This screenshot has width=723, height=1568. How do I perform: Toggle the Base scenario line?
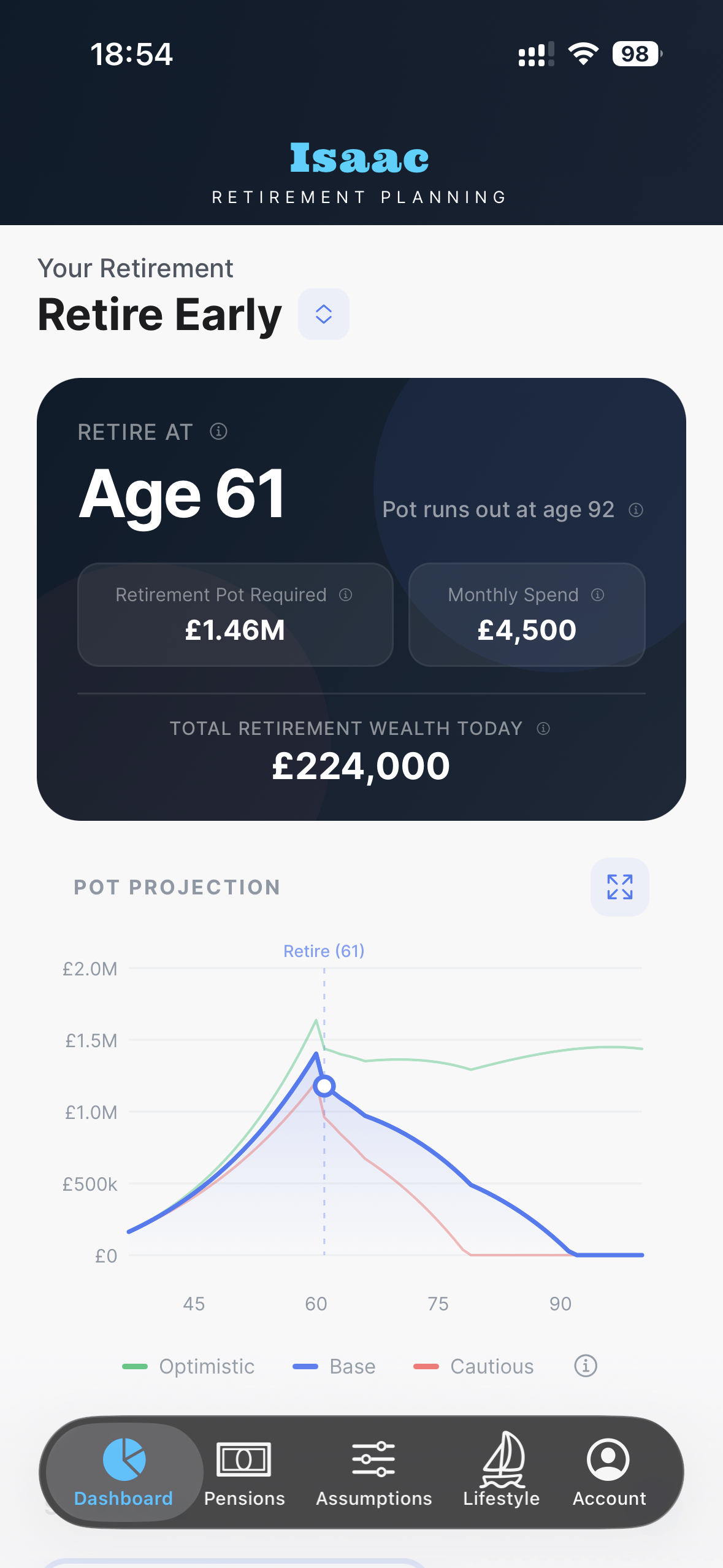point(334,1366)
